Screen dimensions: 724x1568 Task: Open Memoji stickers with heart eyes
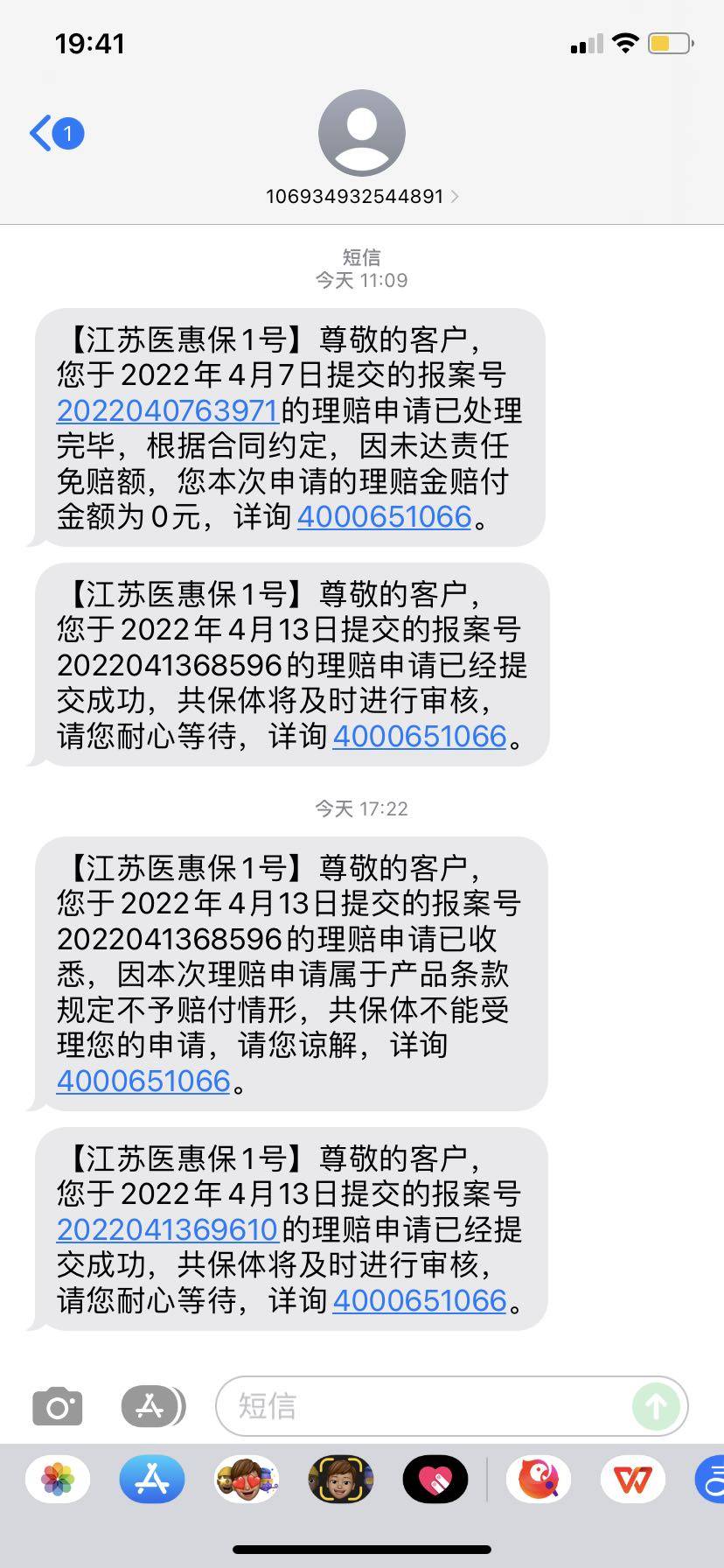[247, 1480]
